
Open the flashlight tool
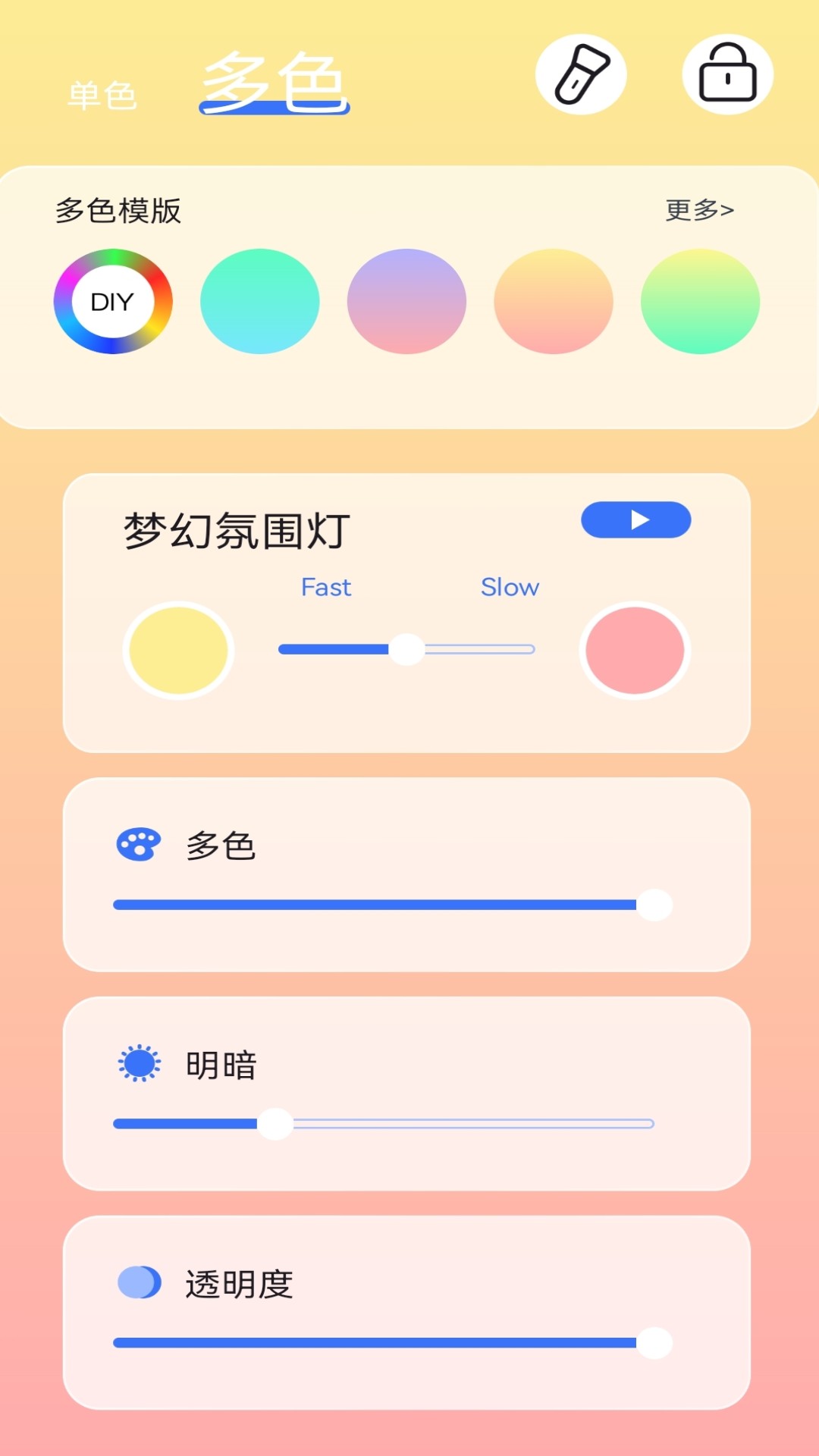point(582,74)
